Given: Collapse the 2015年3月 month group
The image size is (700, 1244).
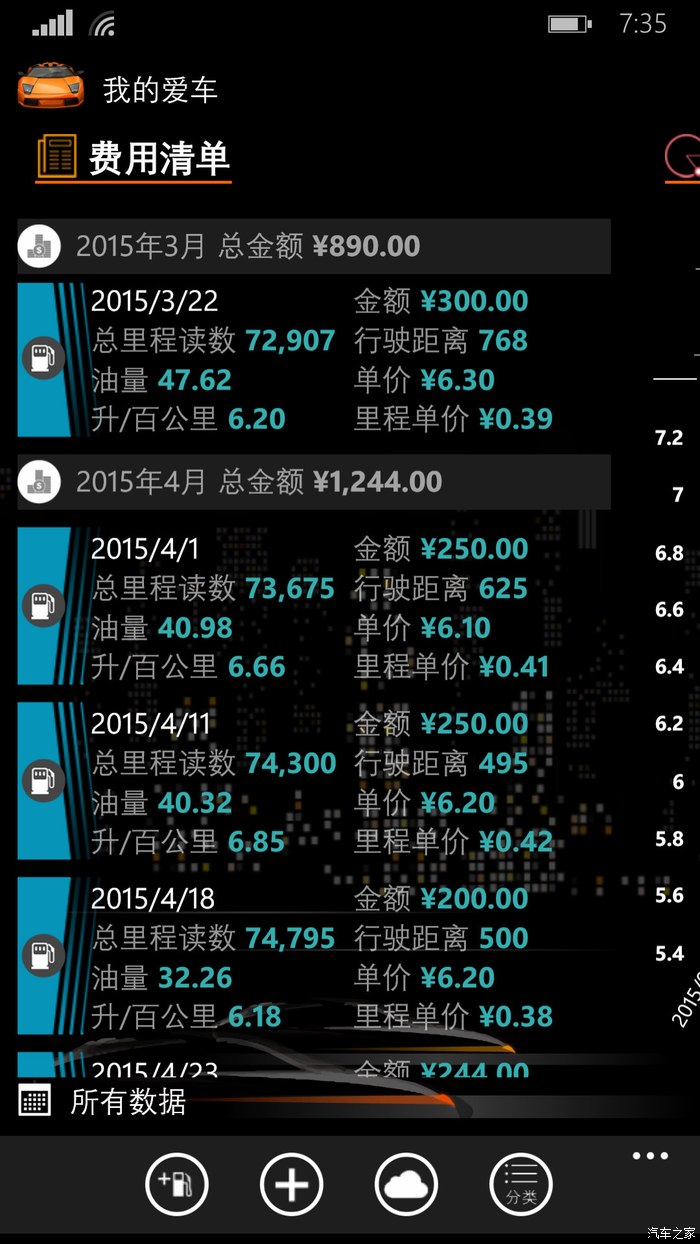Looking at the screenshot, I should [314, 246].
